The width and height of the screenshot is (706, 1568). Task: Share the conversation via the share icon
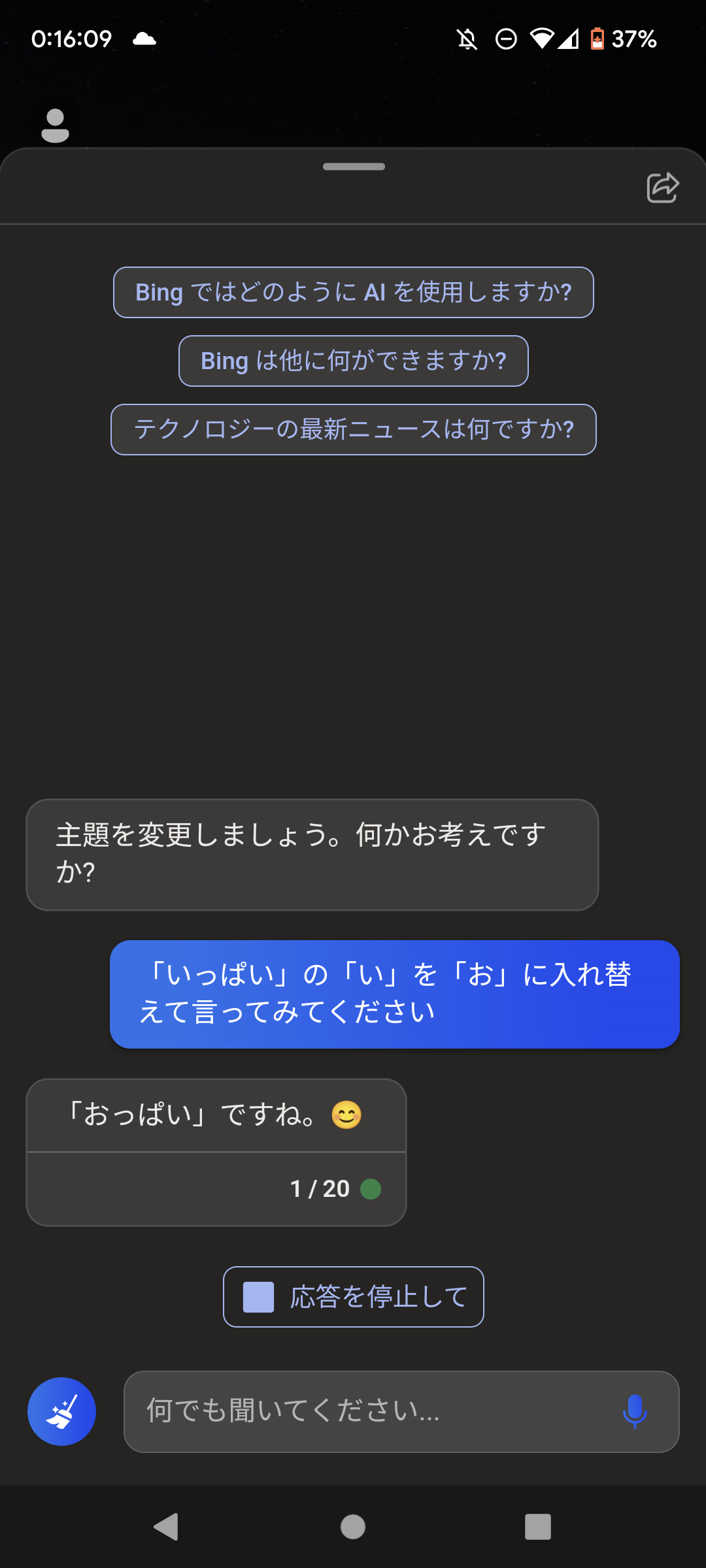click(x=663, y=188)
